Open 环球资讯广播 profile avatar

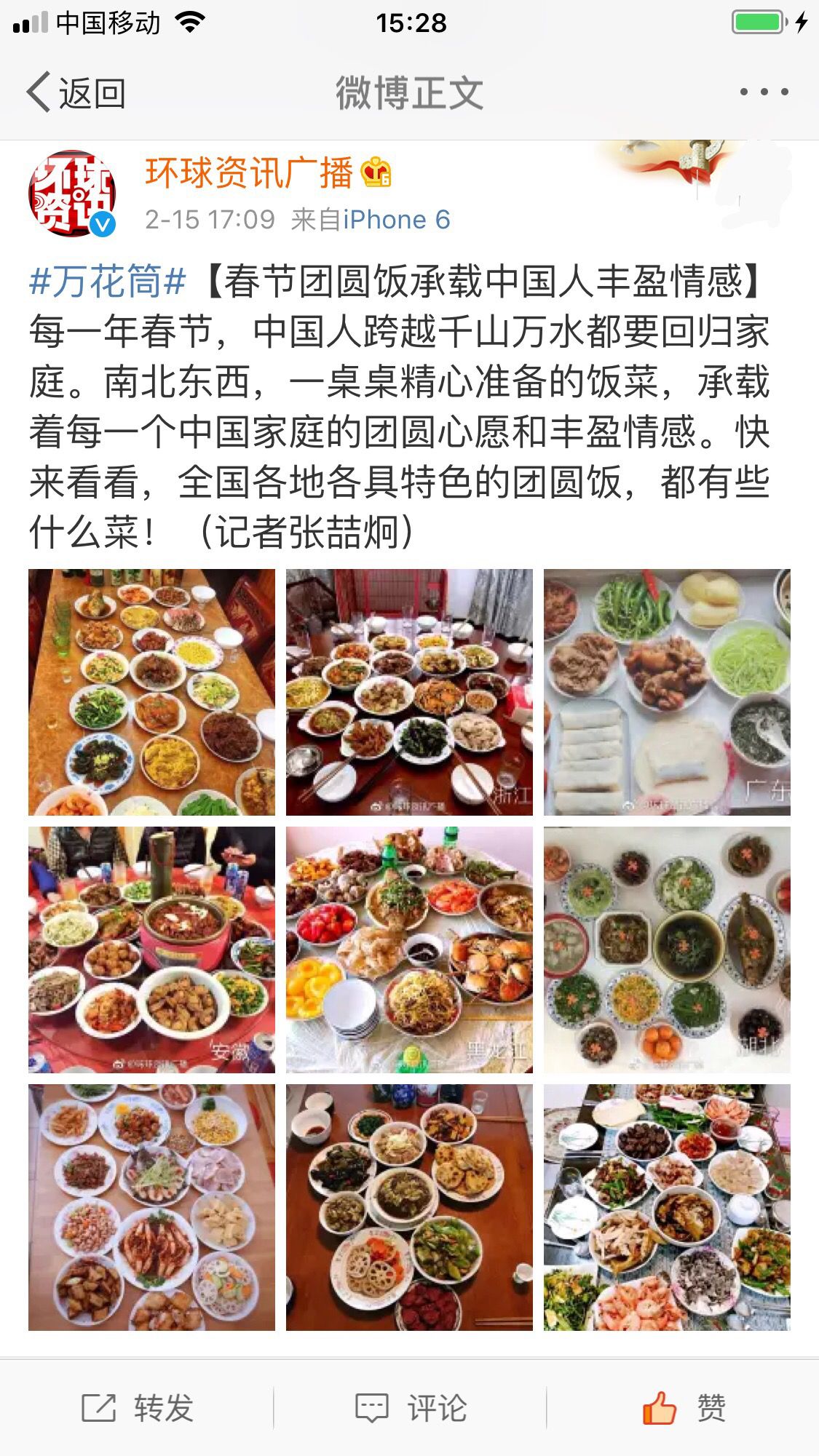tap(72, 194)
